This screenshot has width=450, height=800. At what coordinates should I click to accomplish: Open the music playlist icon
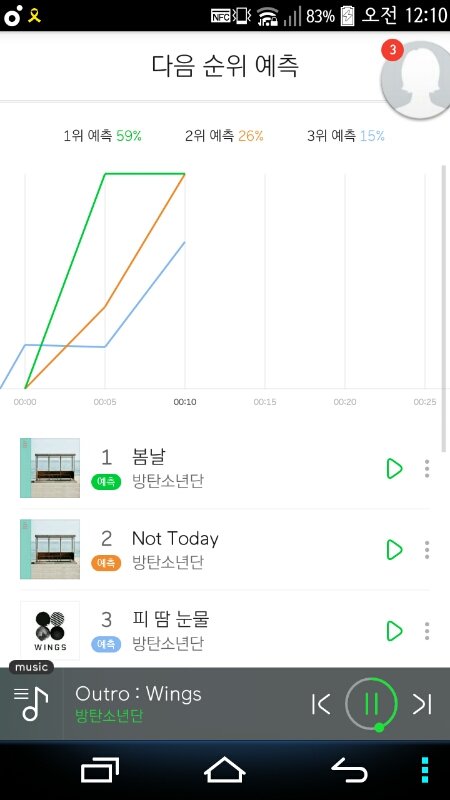pos(31,704)
